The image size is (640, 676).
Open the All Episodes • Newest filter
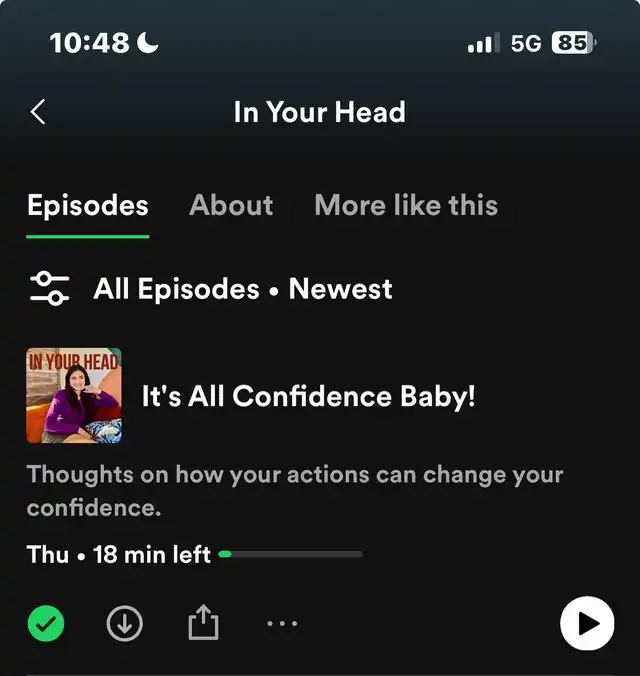pyautogui.click(x=210, y=289)
